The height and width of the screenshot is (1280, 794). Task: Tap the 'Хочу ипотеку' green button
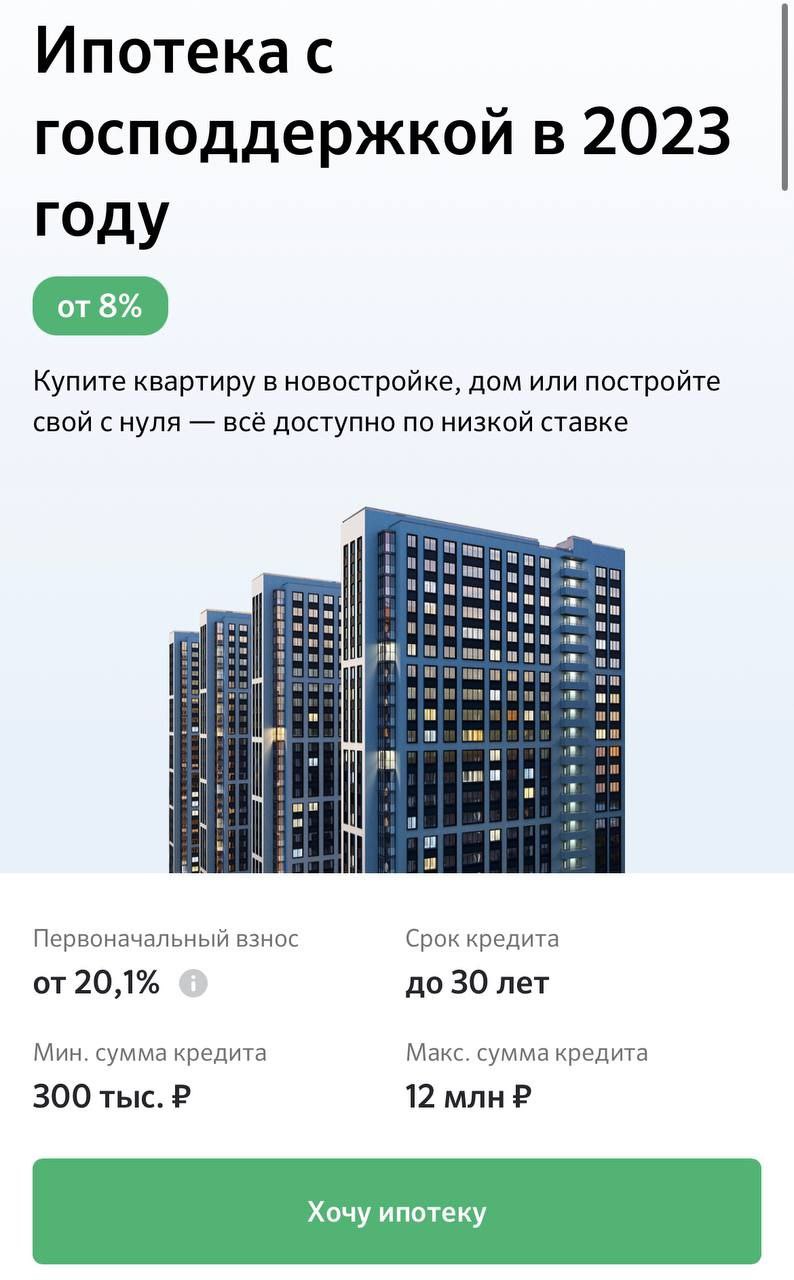(397, 1212)
